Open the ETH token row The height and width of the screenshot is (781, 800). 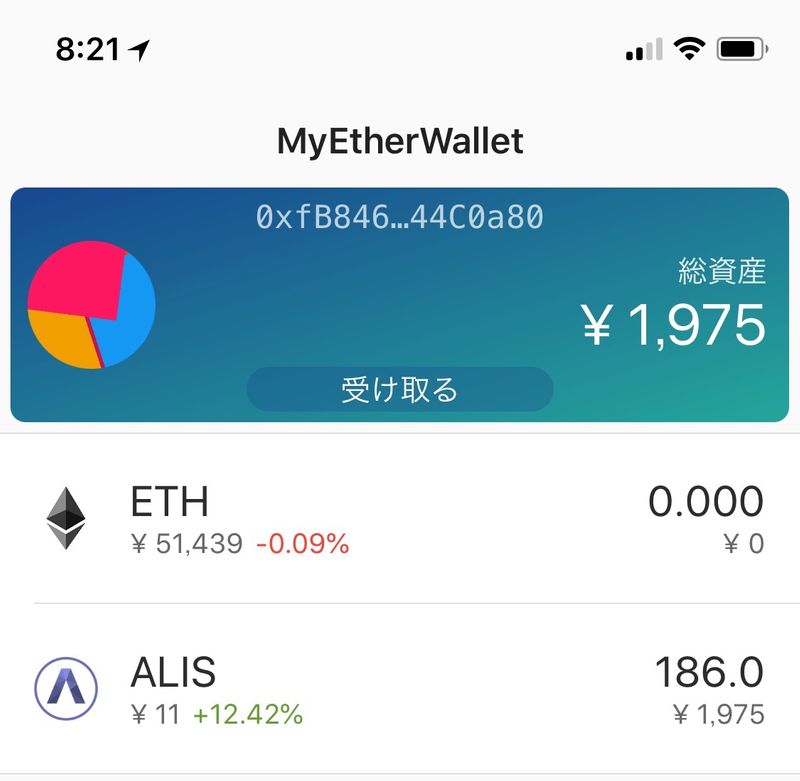(400, 518)
